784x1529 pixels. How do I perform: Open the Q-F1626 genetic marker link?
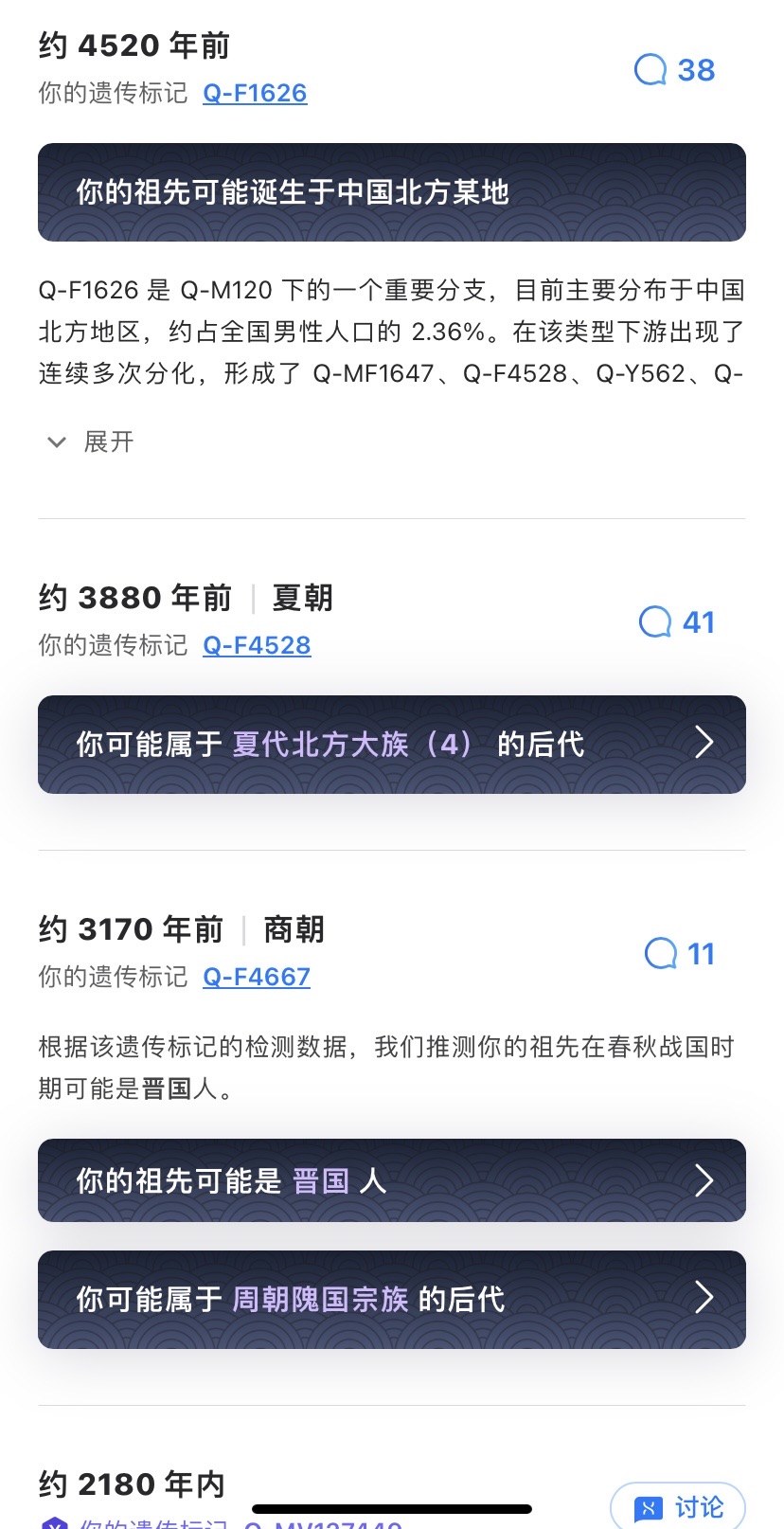point(255,93)
